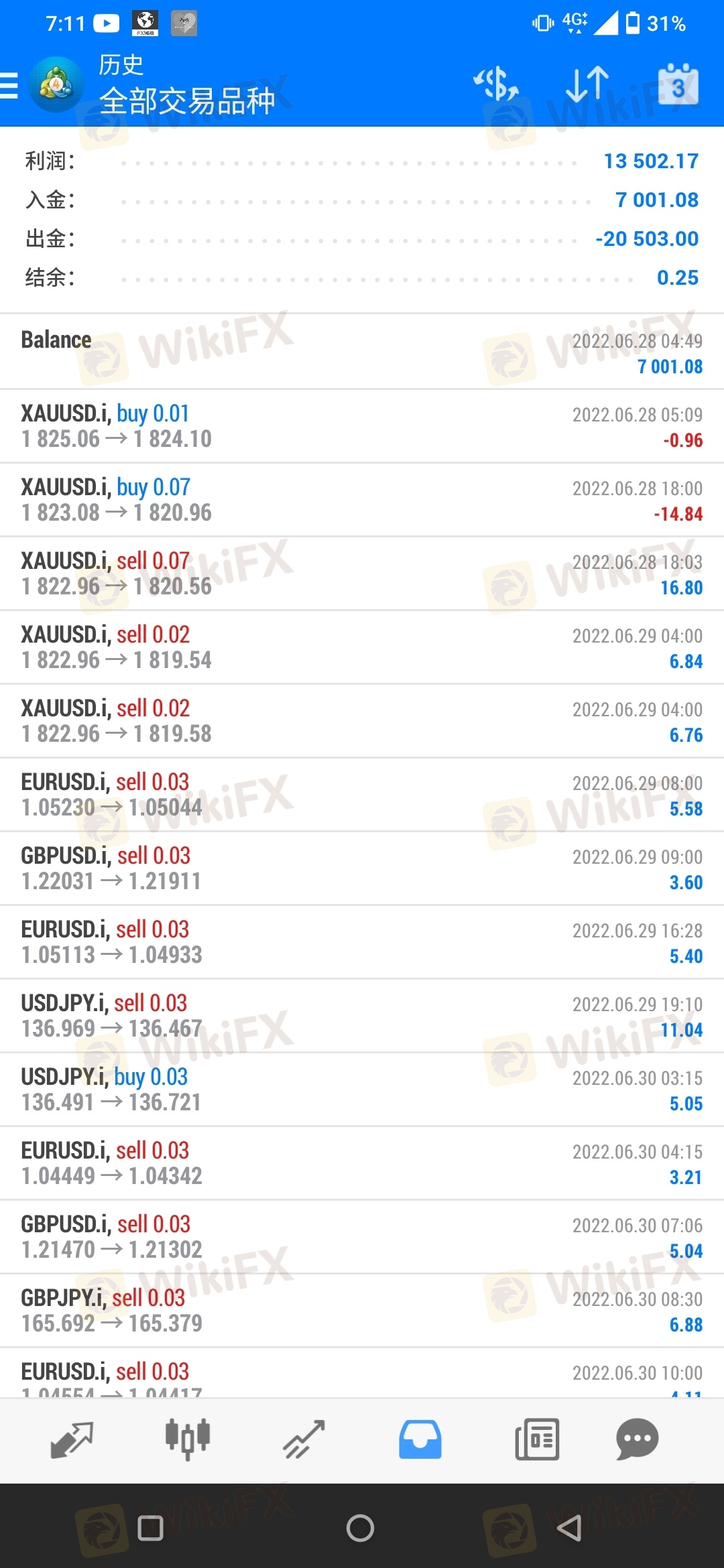Open the sort order arrows
The image size is (724, 1568).
(x=587, y=84)
